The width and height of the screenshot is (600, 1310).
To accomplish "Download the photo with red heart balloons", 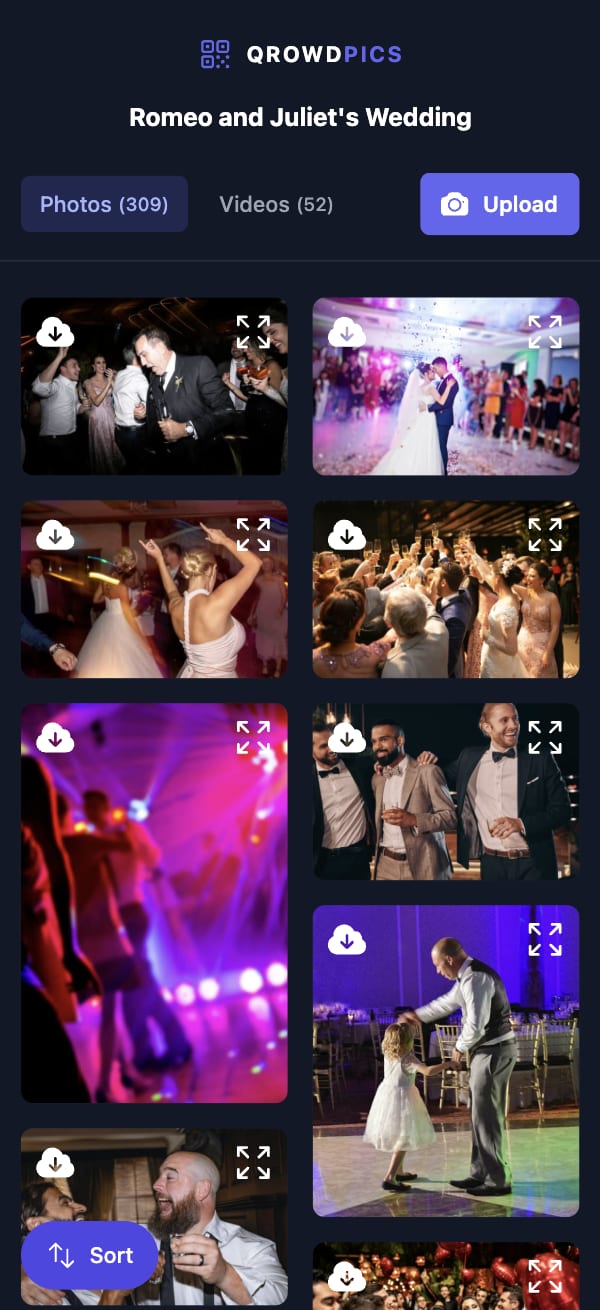I will 347,1276.
